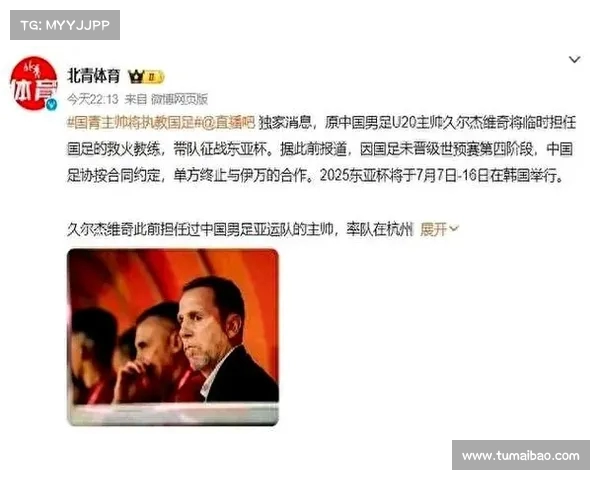This screenshot has width=600, height=480.
Task: Open the #国青主帅将执教国足# hashtag
Action: (x=129, y=122)
